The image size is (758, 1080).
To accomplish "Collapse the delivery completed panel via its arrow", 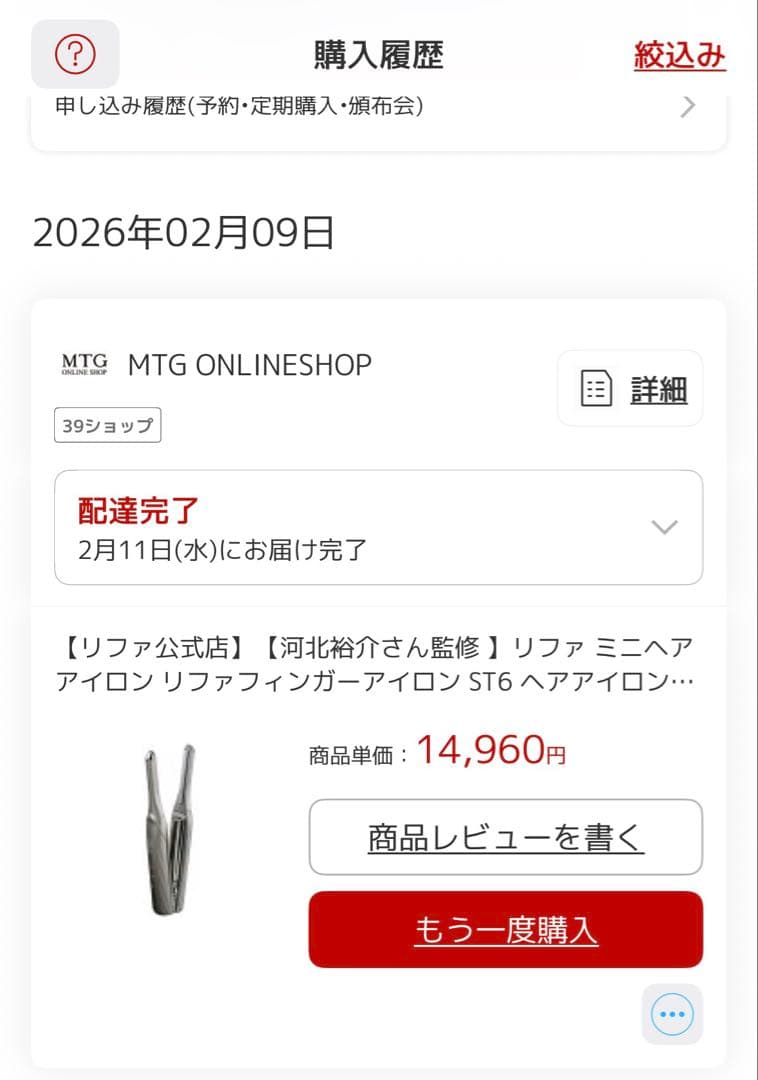I will 664,527.
